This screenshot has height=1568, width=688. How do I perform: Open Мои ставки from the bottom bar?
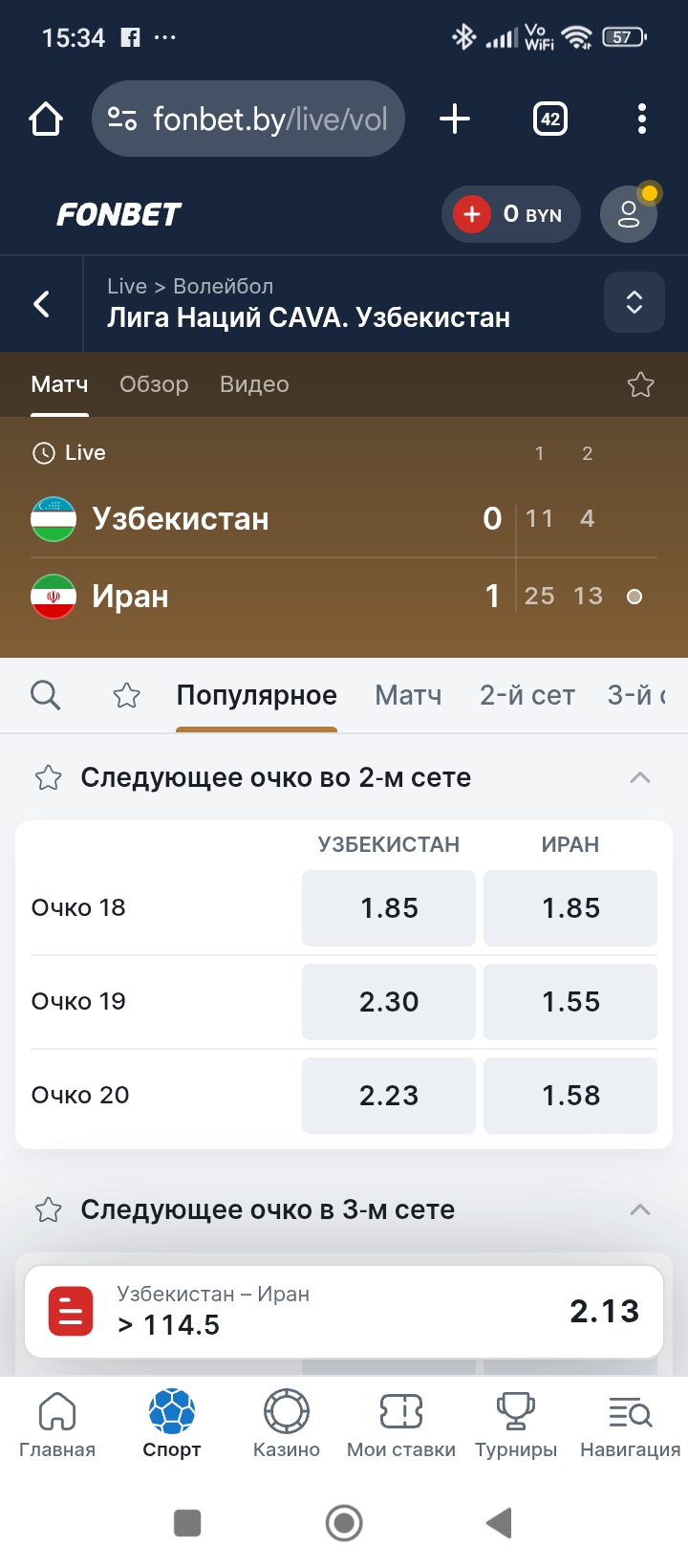tap(400, 1425)
